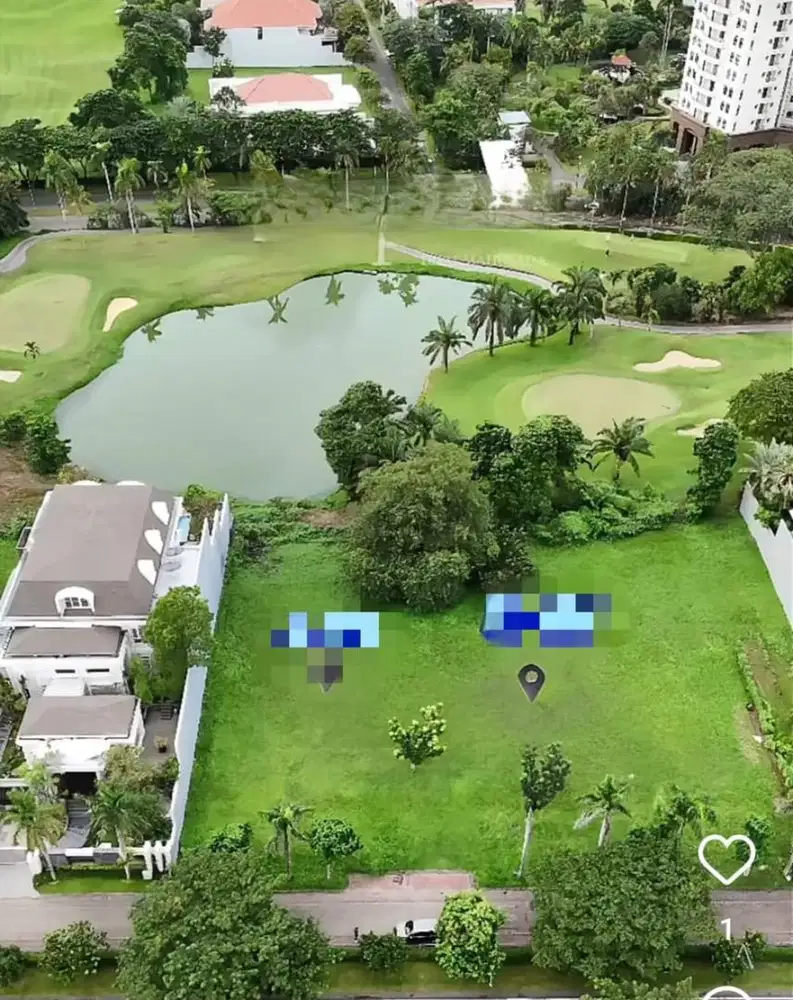
Task: Like this reel with the heart icon
Action: [x=726, y=859]
